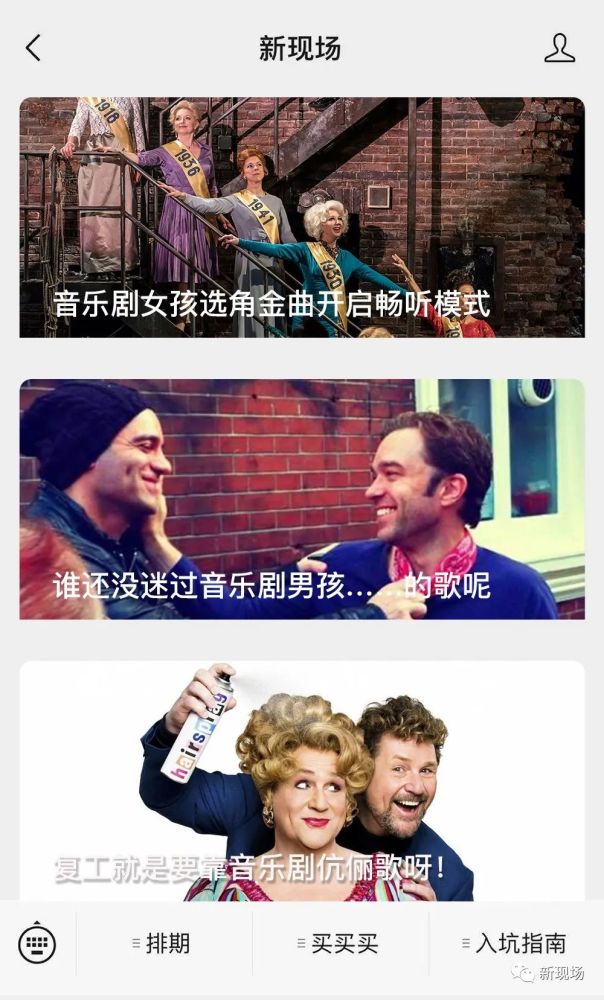
Task: Open article 复工就是要靠音乐剧伉俪歌呀
Action: [x=302, y=780]
